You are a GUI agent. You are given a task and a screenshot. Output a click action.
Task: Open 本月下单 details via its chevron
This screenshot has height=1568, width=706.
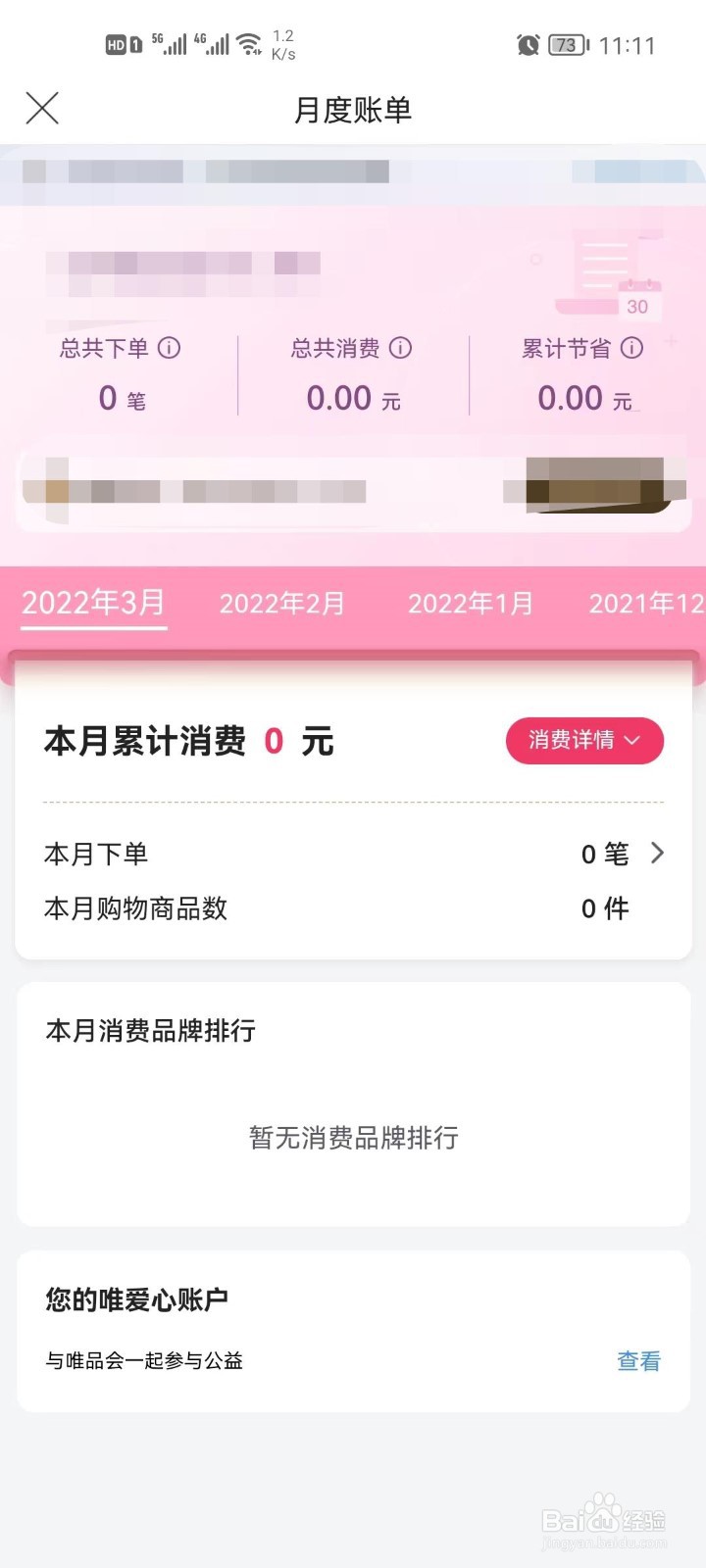point(656,854)
